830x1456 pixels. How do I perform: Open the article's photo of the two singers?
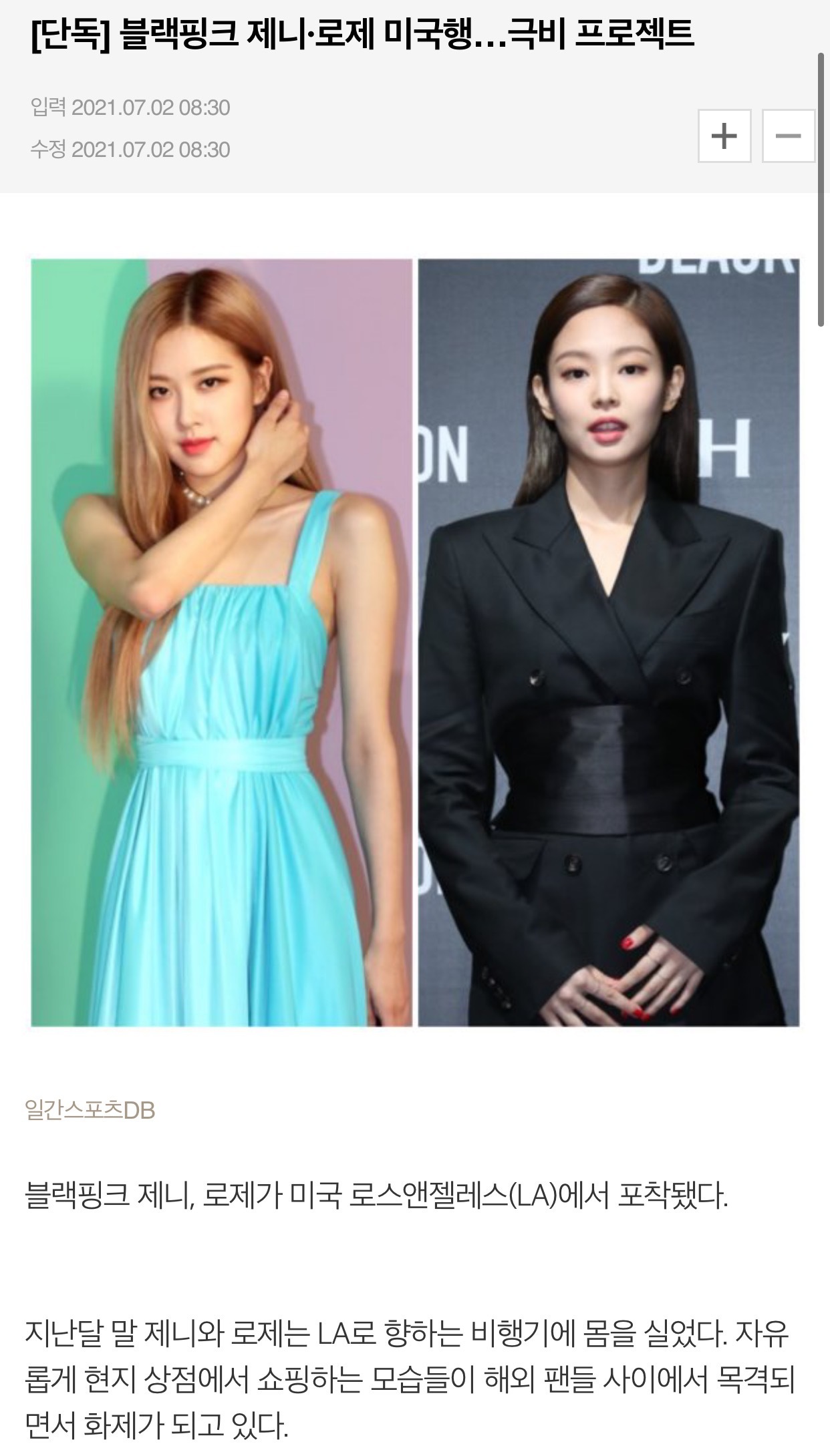tap(415, 643)
